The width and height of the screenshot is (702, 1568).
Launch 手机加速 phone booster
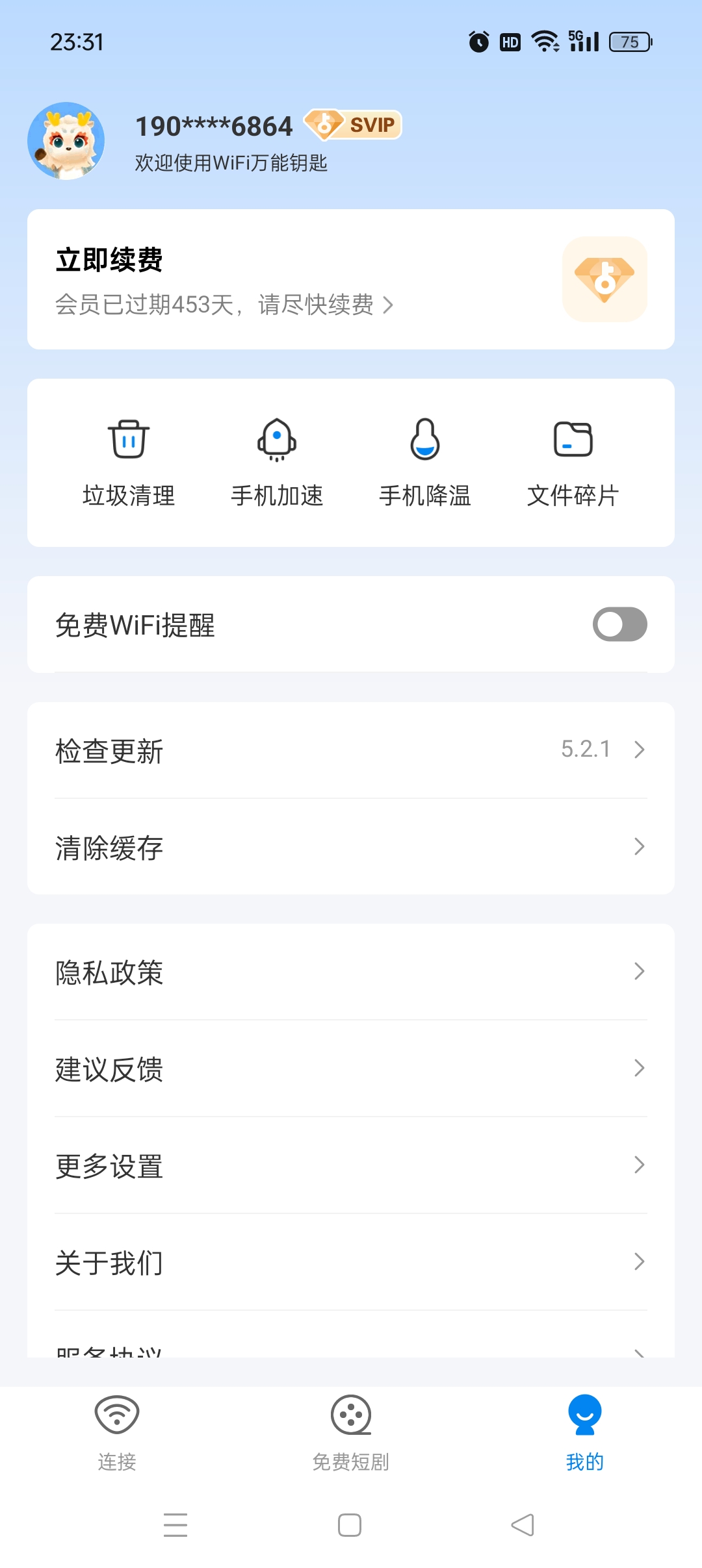[277, 462]
